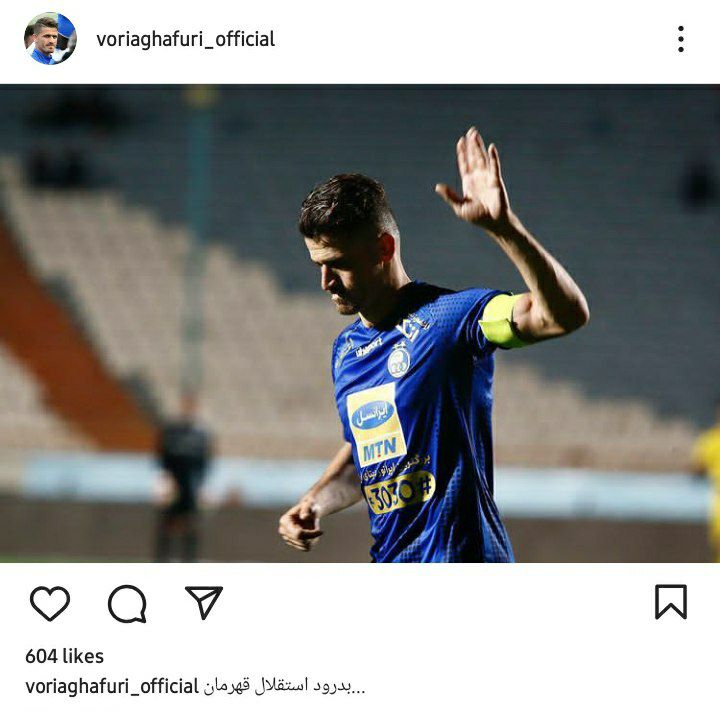View who liked via 604 likes
This screenshot has height=712, width=720.
64,656
